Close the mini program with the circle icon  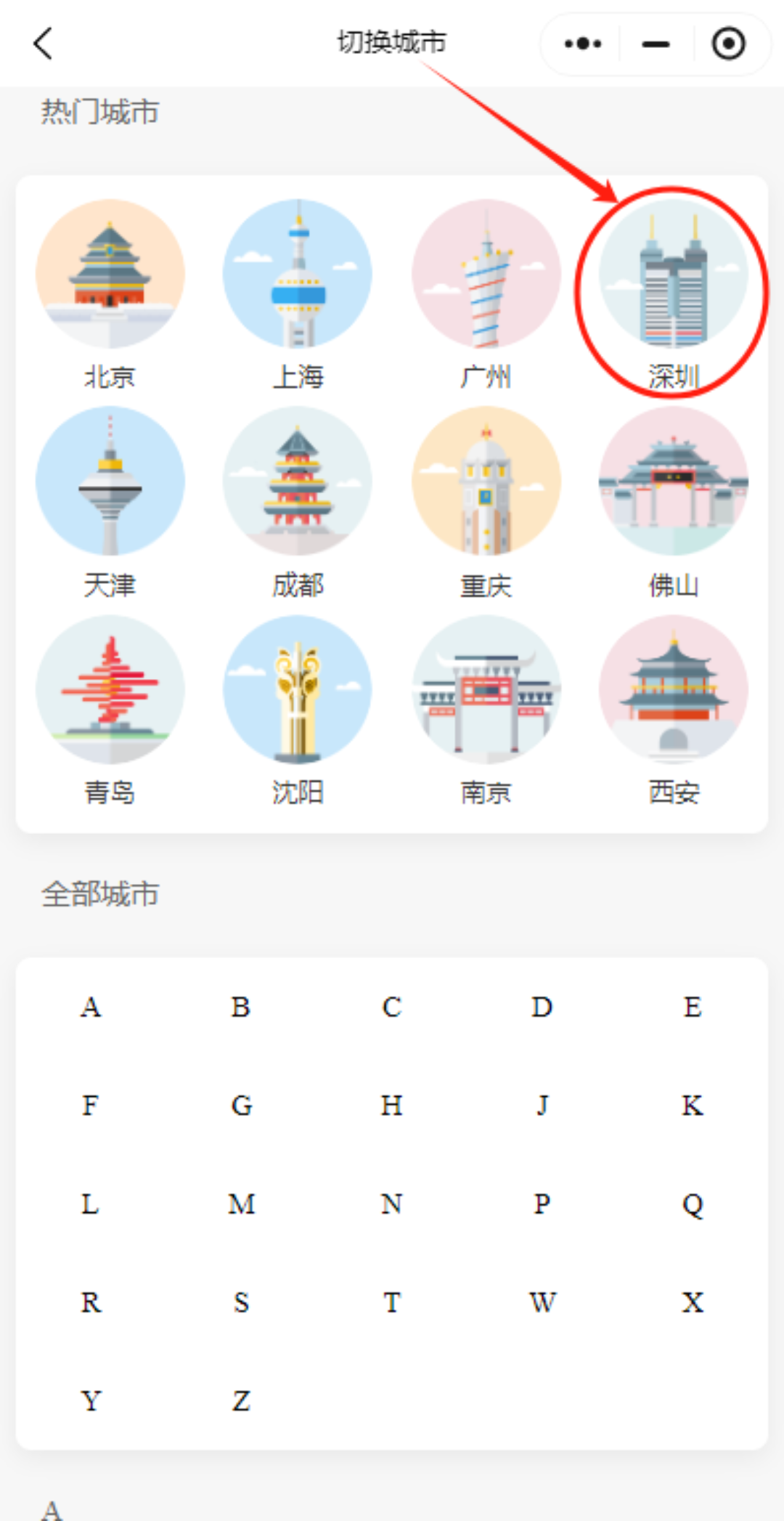coord(728,44)
